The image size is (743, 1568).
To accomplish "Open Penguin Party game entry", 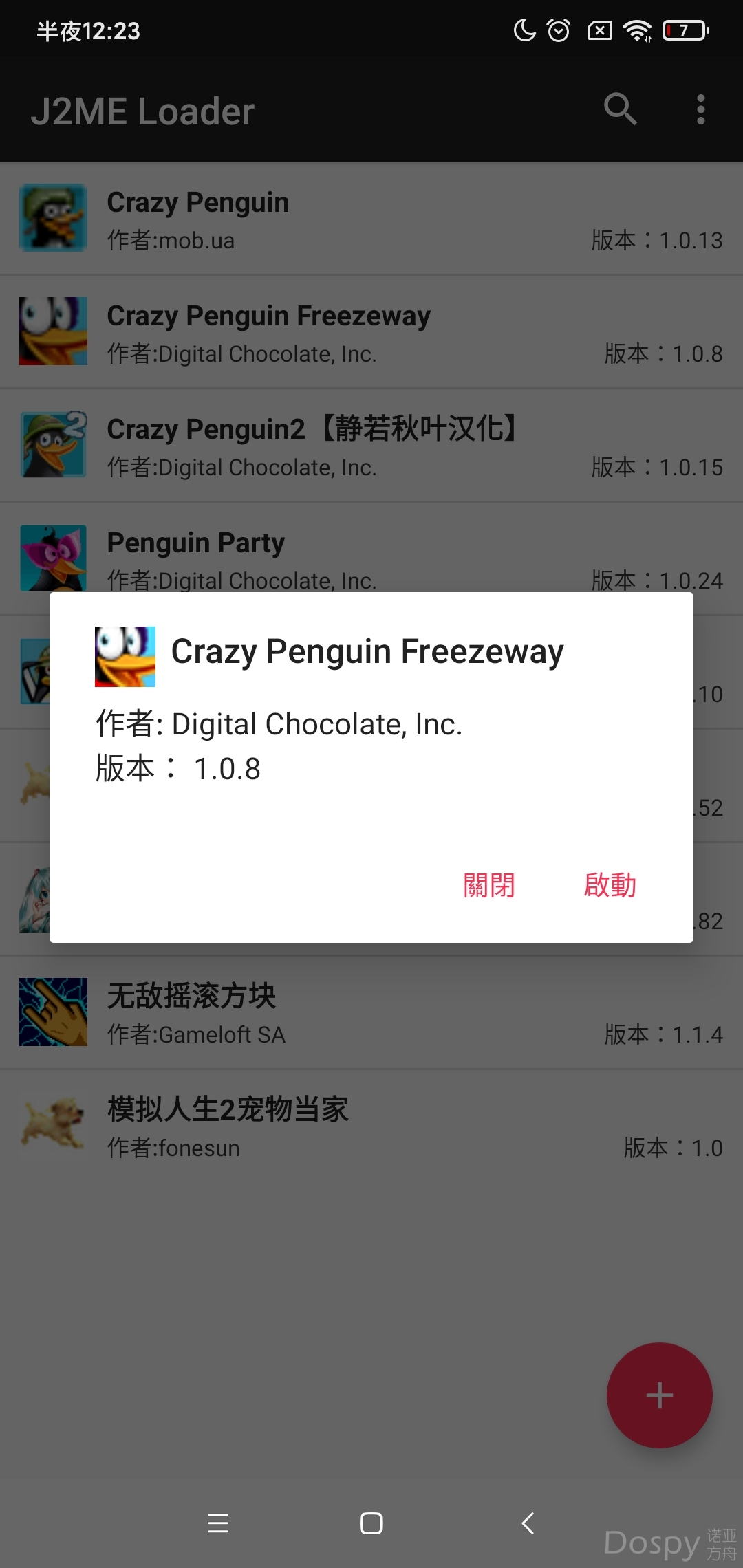I will coord(371,550).
